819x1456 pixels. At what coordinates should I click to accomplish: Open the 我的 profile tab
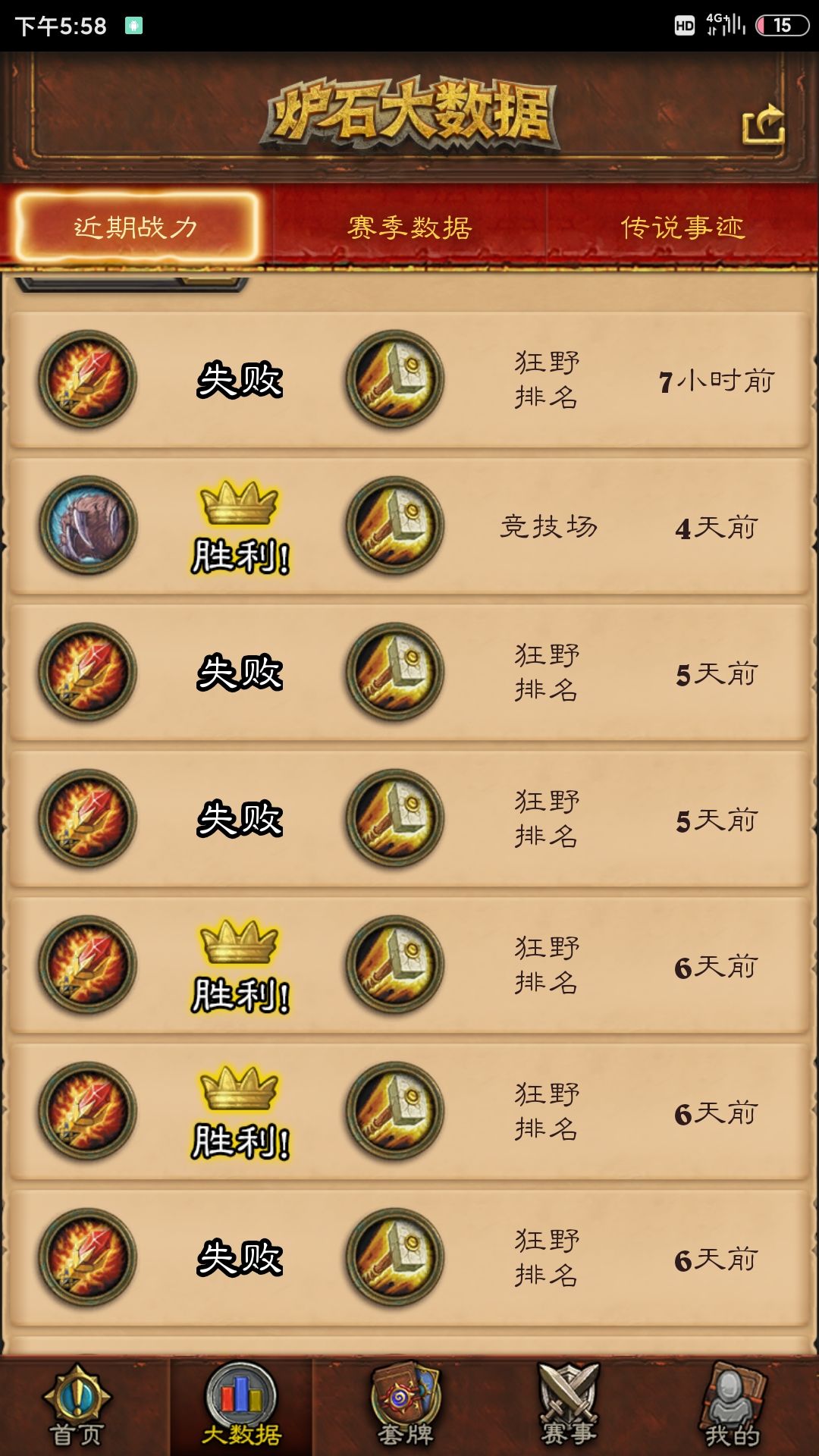tap(733, 1406)
